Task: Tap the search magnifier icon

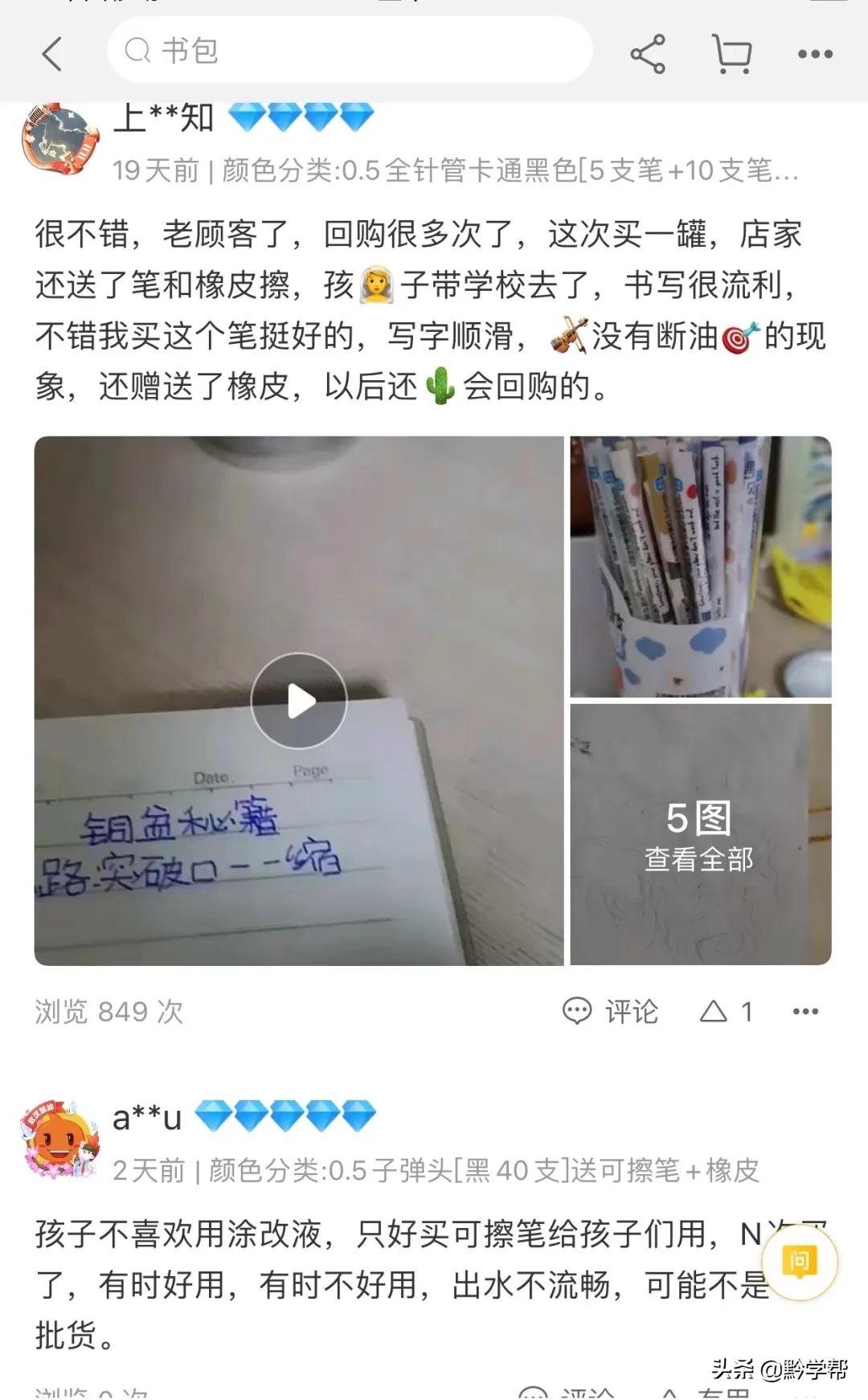Action: click(138, 51)
